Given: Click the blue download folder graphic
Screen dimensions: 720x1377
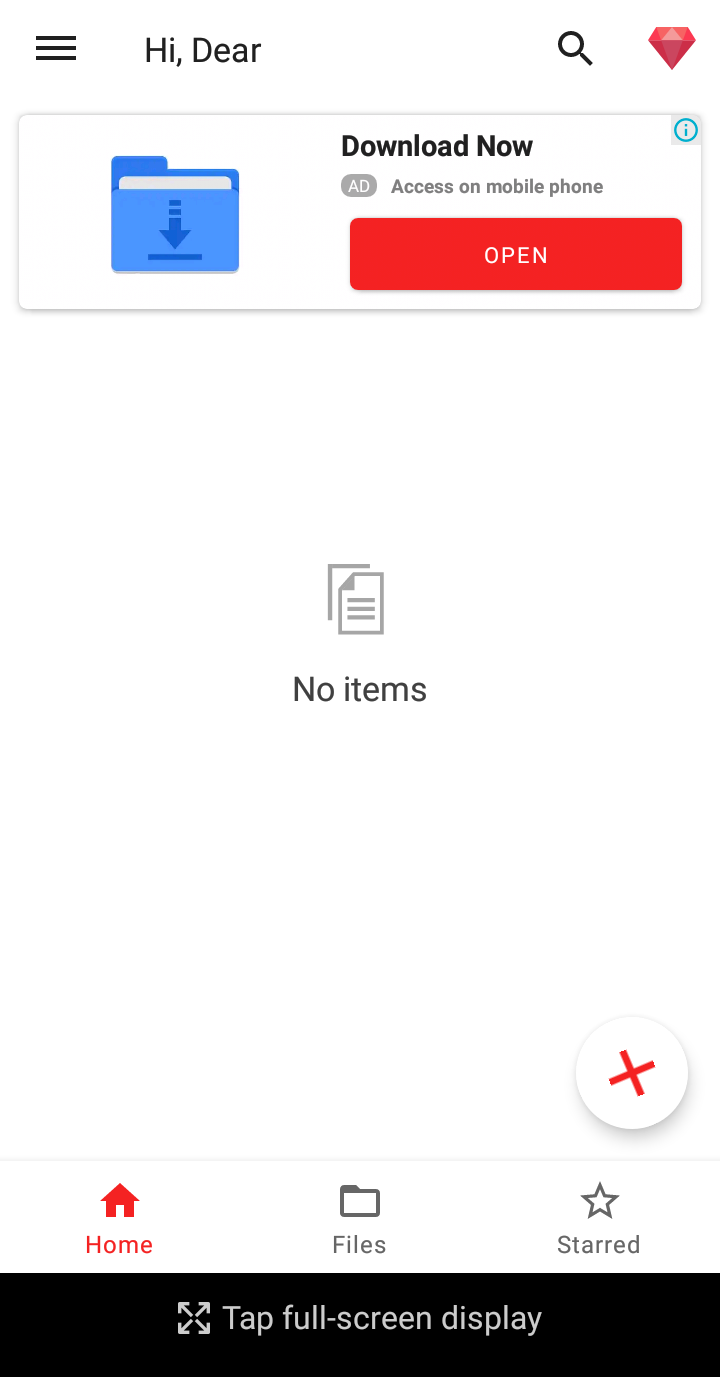Looking at the screenshot, I should coord(175,213).
